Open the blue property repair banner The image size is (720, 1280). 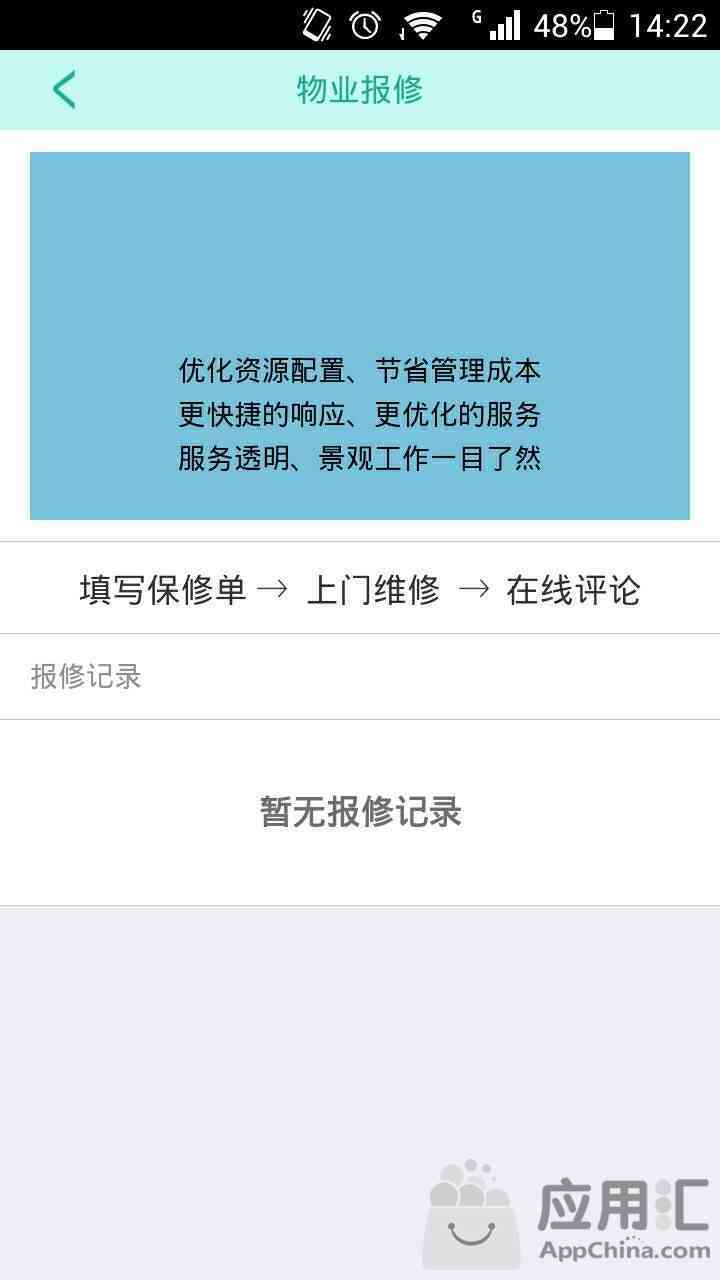point(360,335)
